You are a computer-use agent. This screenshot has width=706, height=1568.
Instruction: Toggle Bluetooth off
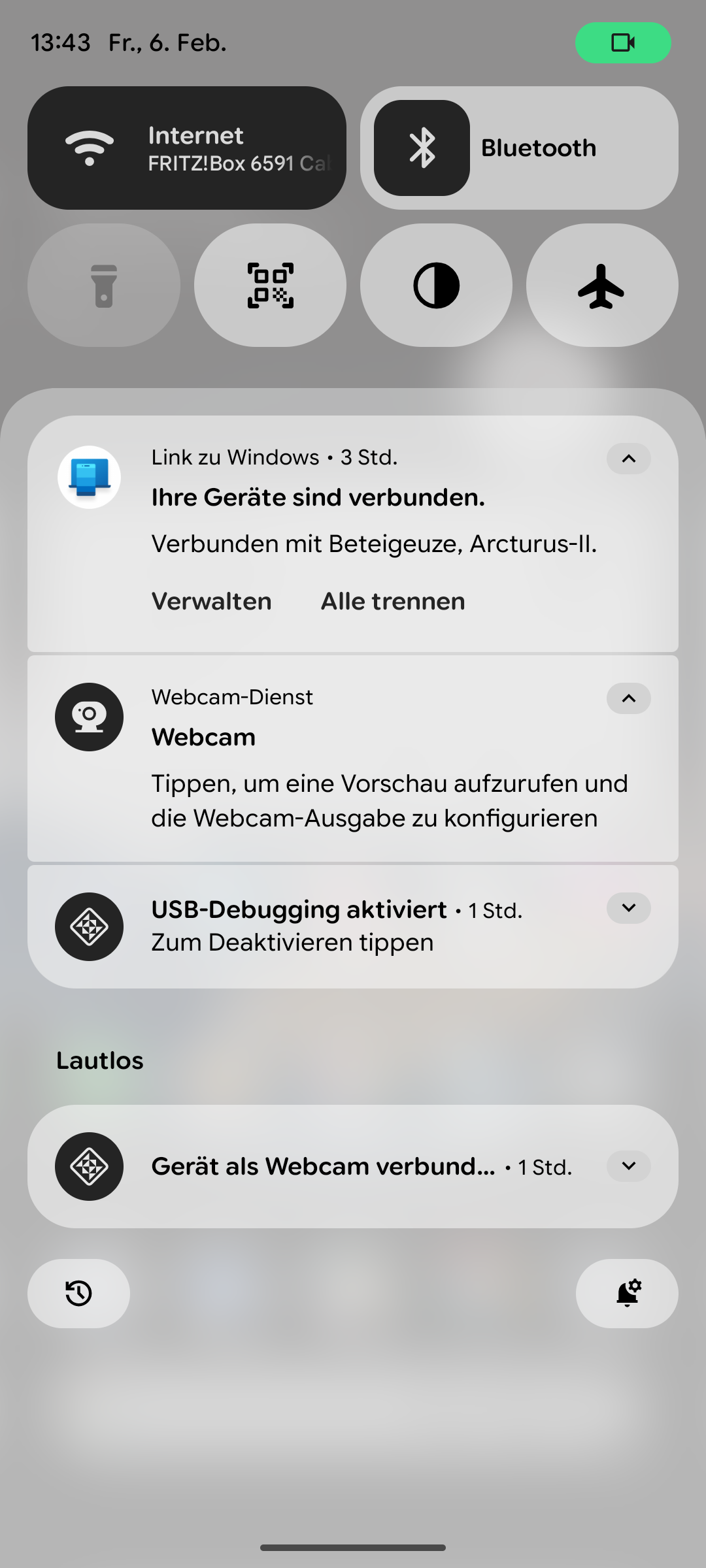[x=422, y=148]
